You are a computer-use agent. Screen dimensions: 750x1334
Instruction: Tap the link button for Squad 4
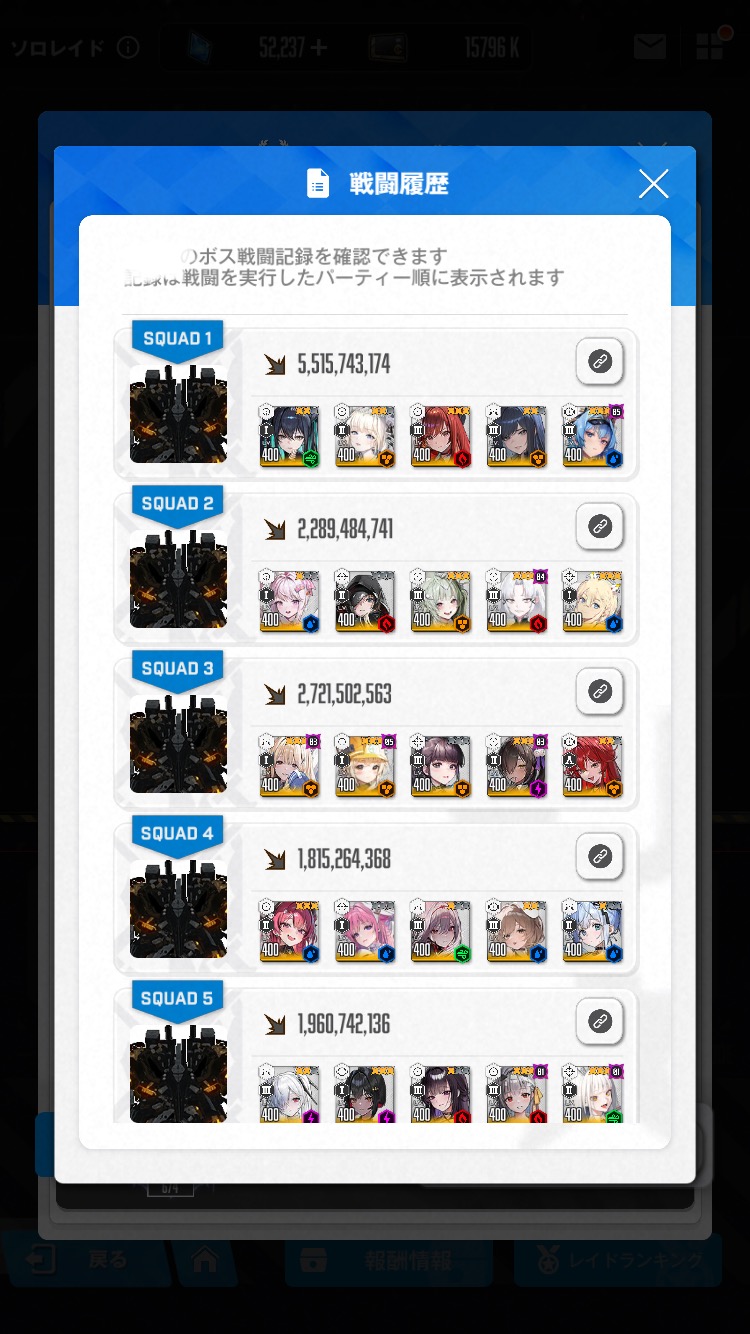600,857
